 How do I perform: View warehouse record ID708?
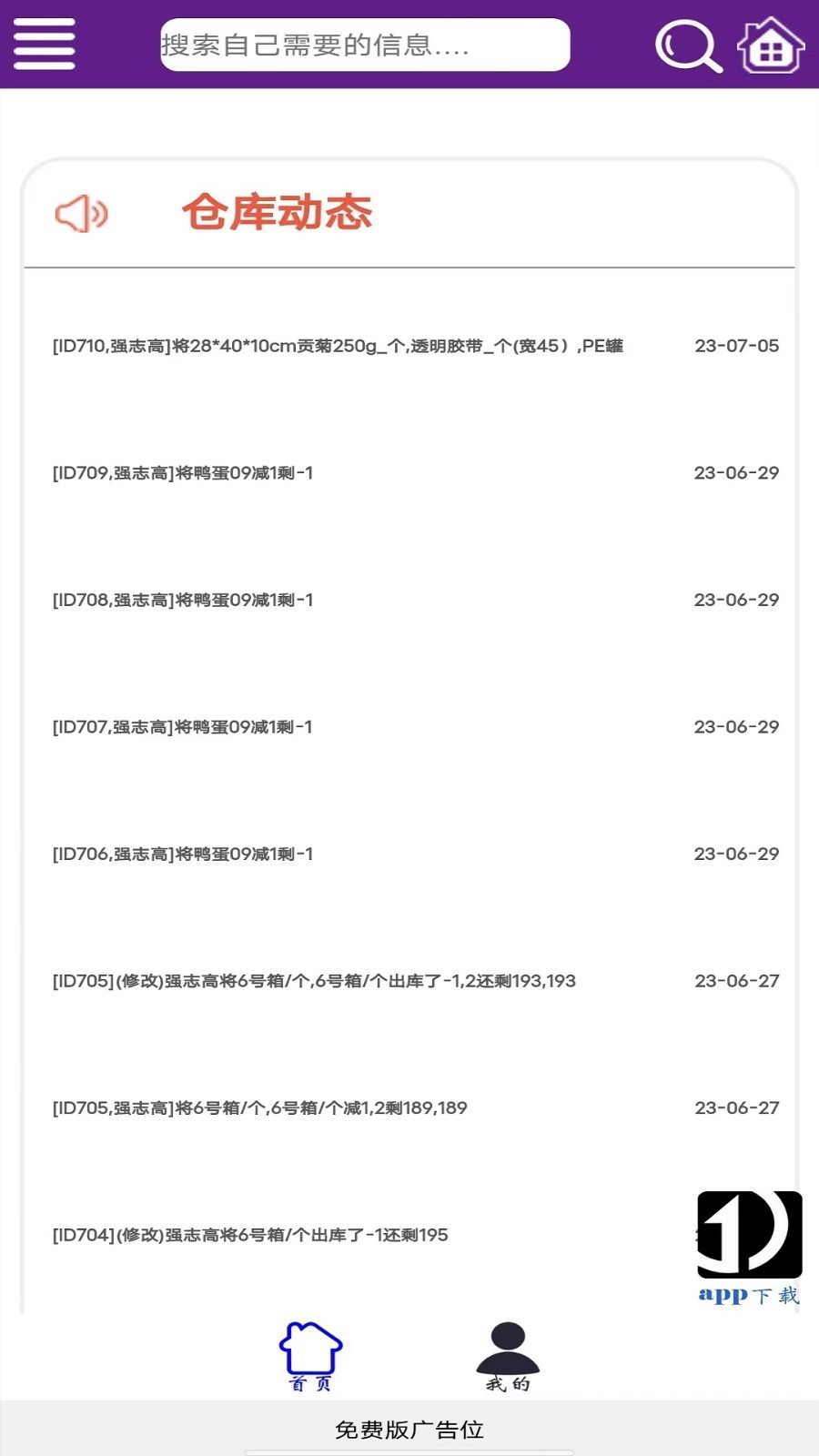click(x=183, y=601)
